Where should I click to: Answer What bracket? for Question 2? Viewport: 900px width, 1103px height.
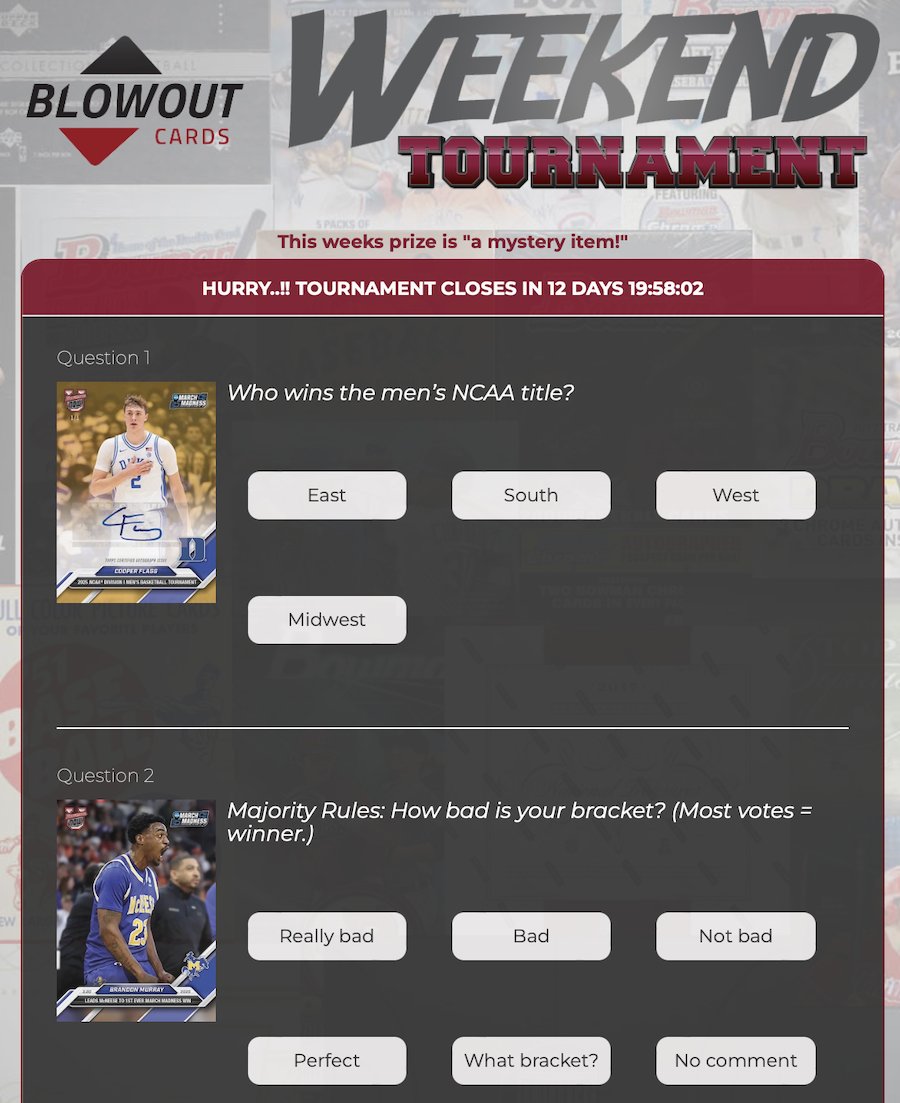[531, 1061]
